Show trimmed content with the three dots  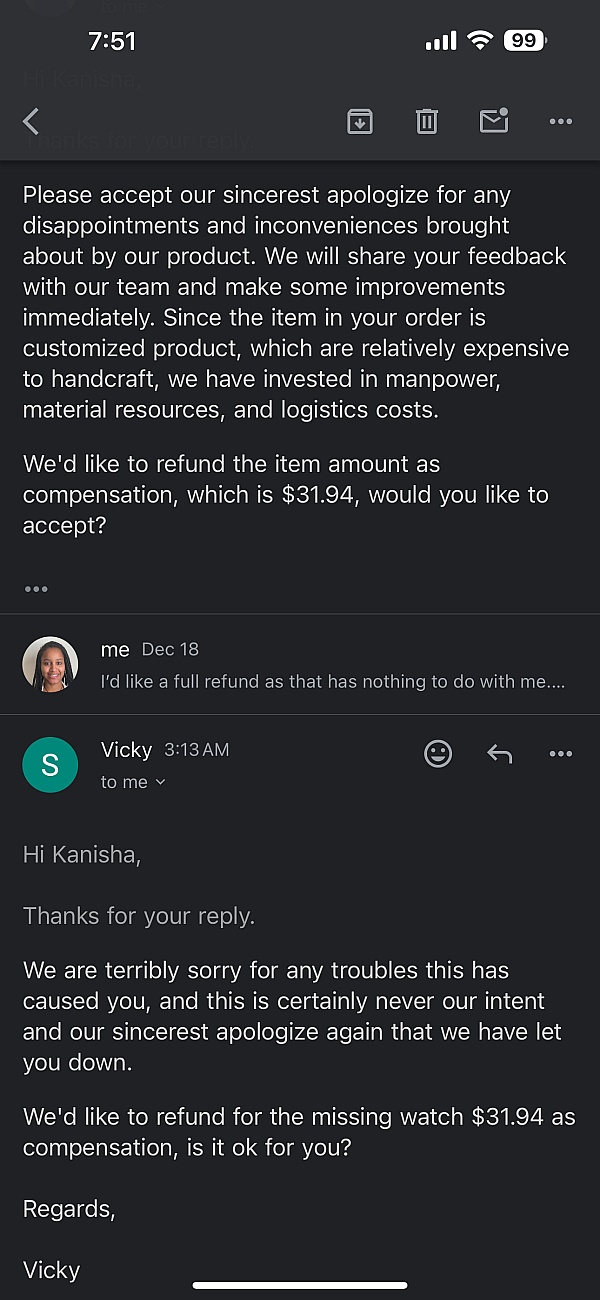(x=36, y=589)
